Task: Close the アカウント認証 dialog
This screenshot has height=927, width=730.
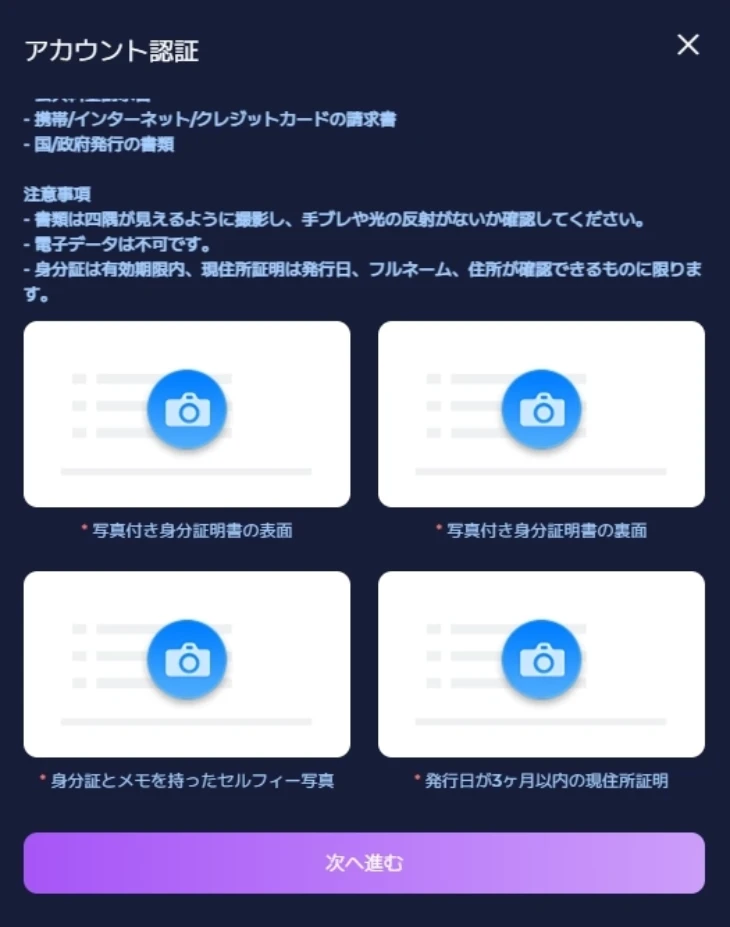Action: 688,45
